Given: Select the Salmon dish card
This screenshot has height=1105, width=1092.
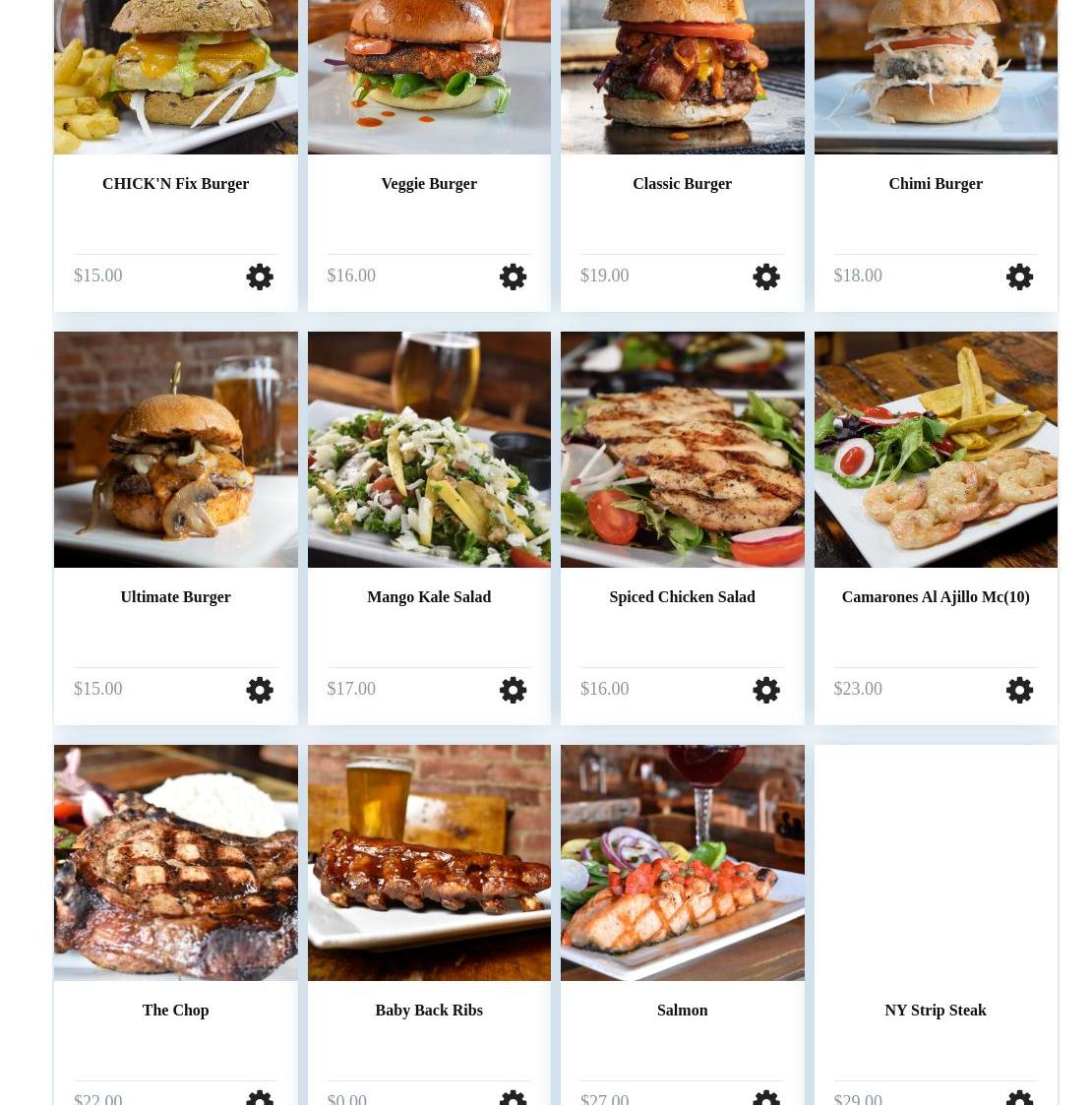Looking at the screenshot, I should (682, 863).
